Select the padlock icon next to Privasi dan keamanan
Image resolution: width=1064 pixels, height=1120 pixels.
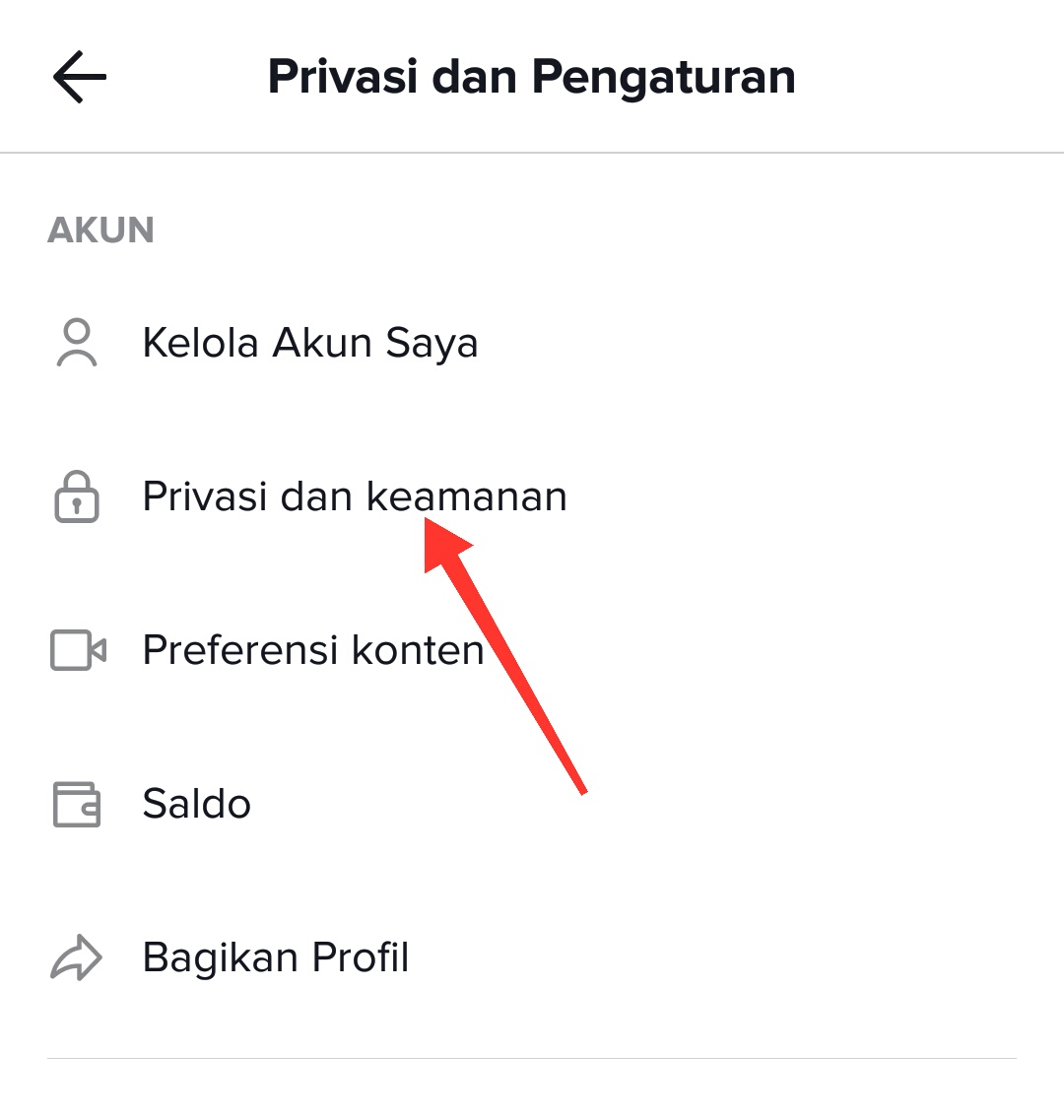76,496
